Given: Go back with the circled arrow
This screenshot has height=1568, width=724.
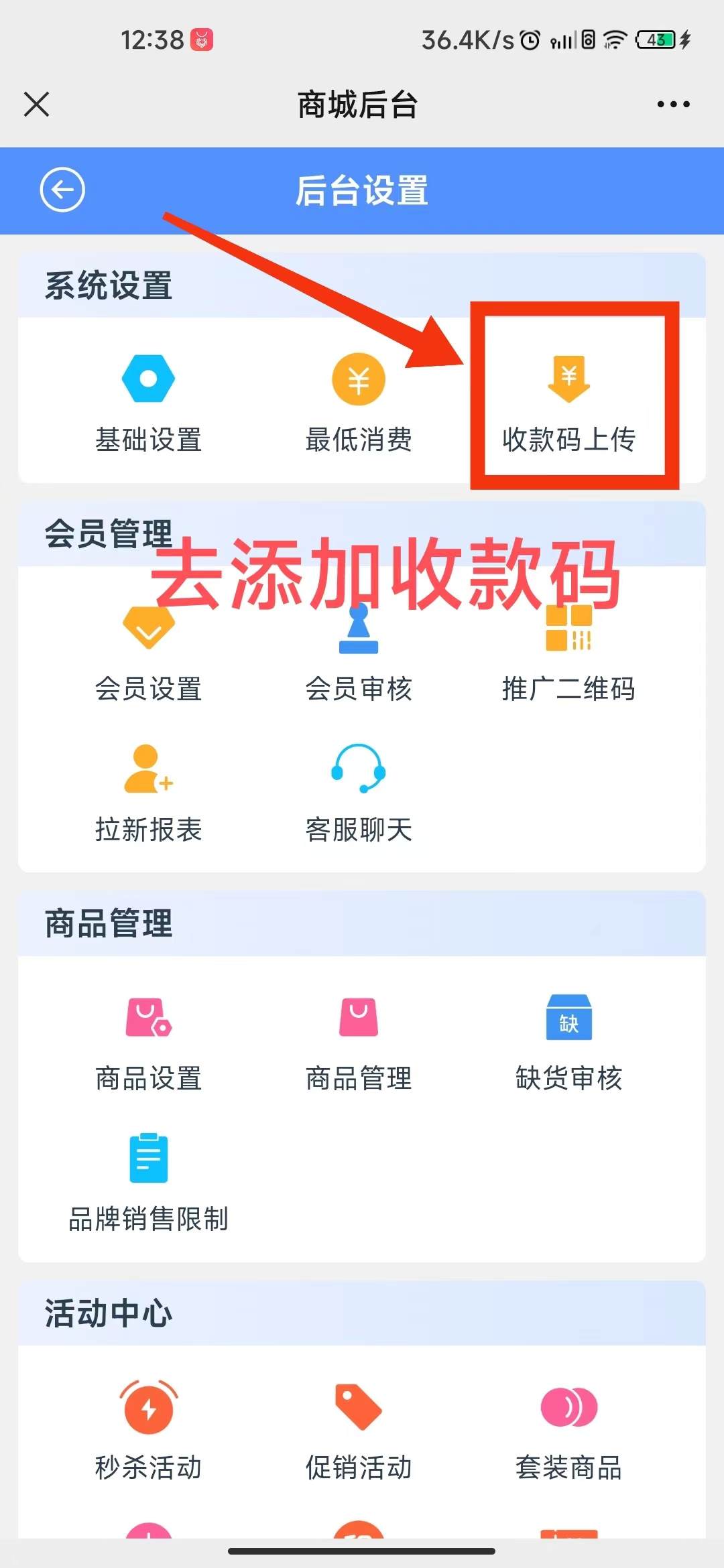Looking at the screenshot, I should coord(62,190).
